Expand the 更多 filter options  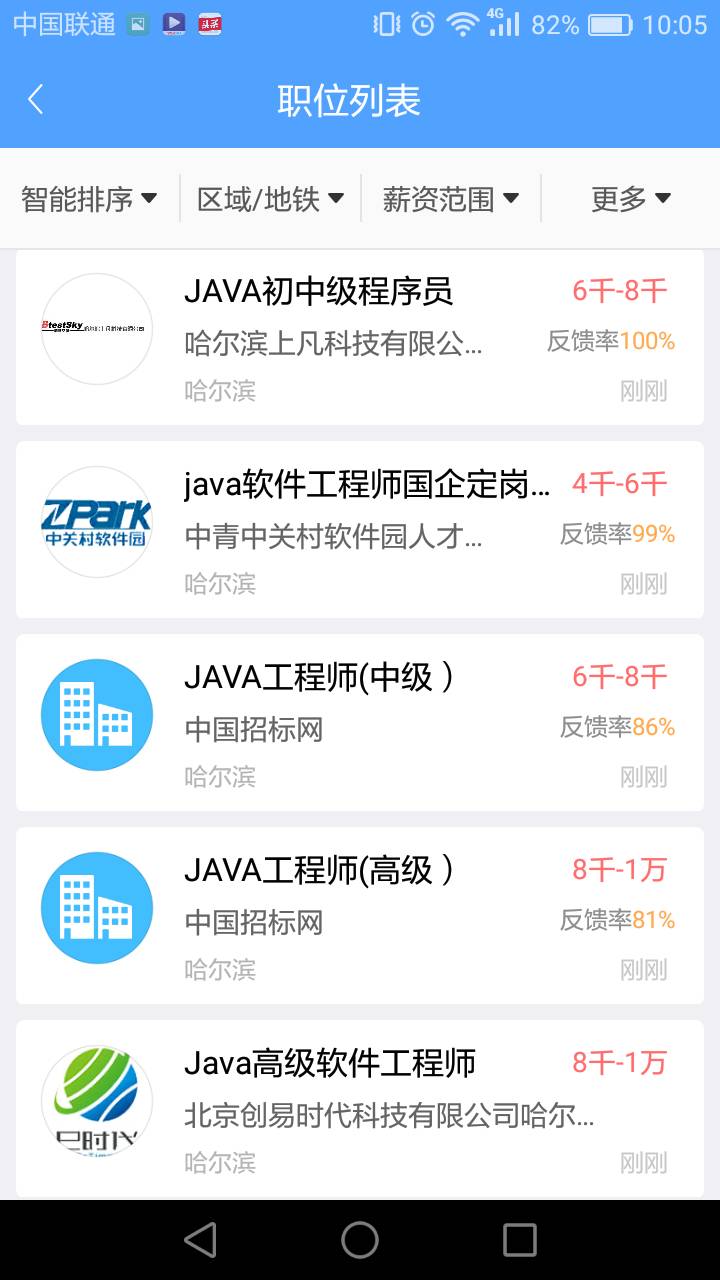tap(630, 199)
